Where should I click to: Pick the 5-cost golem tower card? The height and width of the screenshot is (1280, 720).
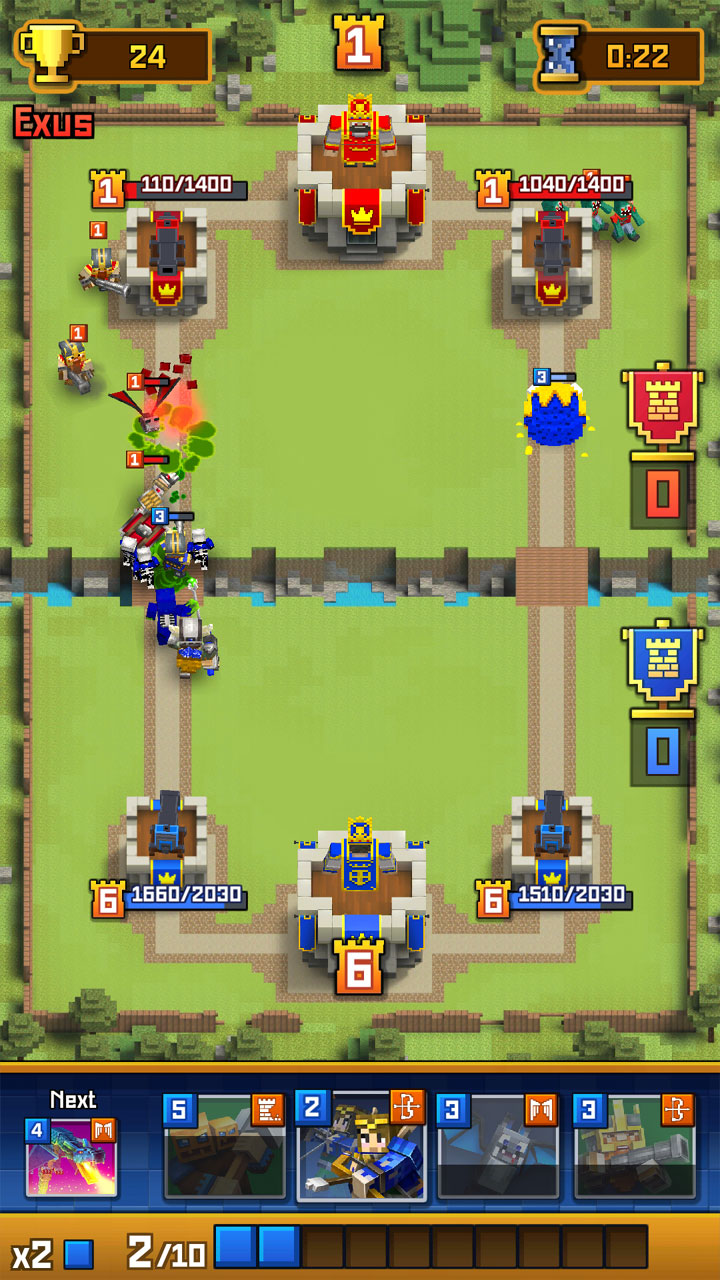click(226, 1148)
